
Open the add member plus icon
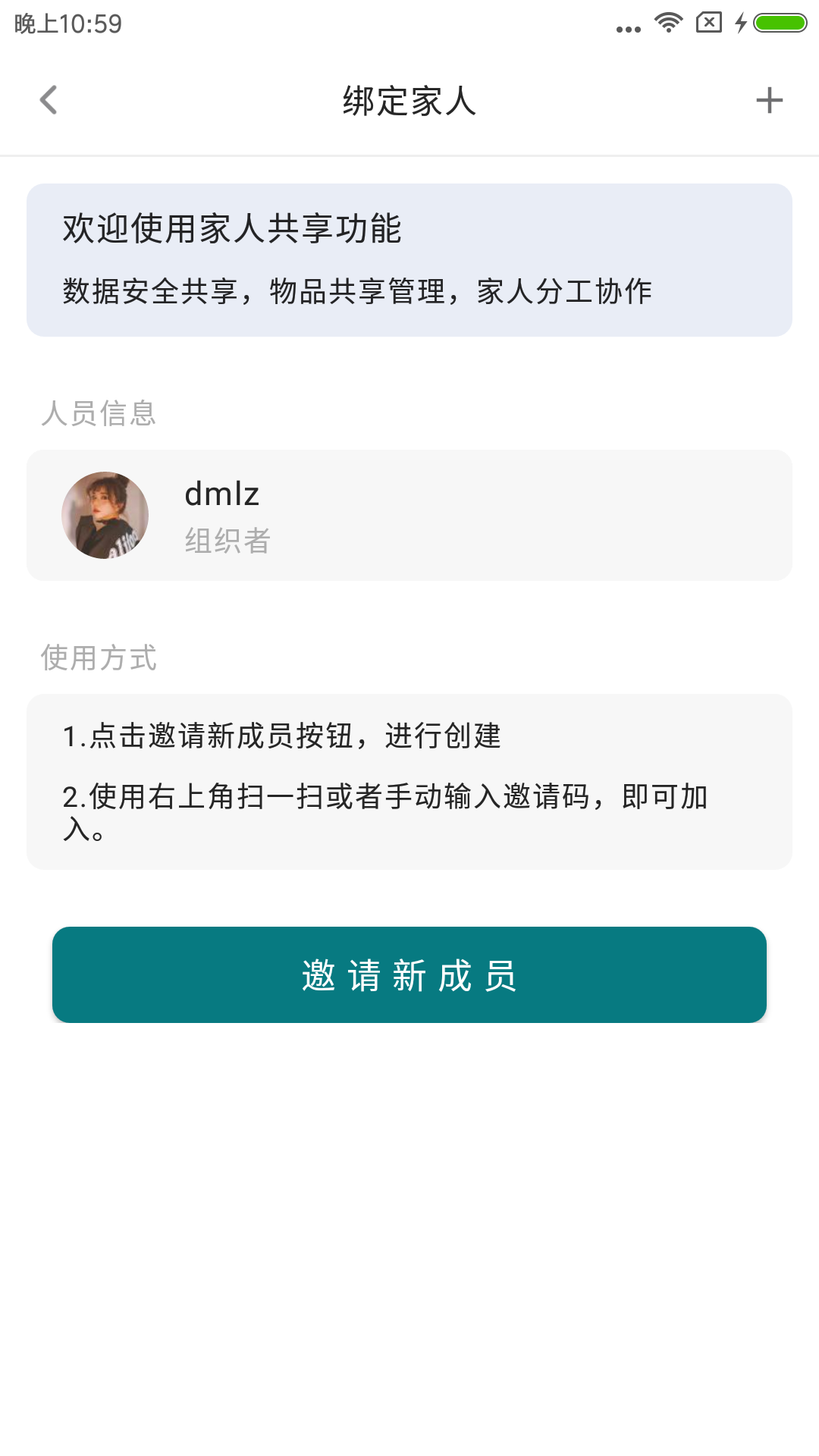coord(770,99)
